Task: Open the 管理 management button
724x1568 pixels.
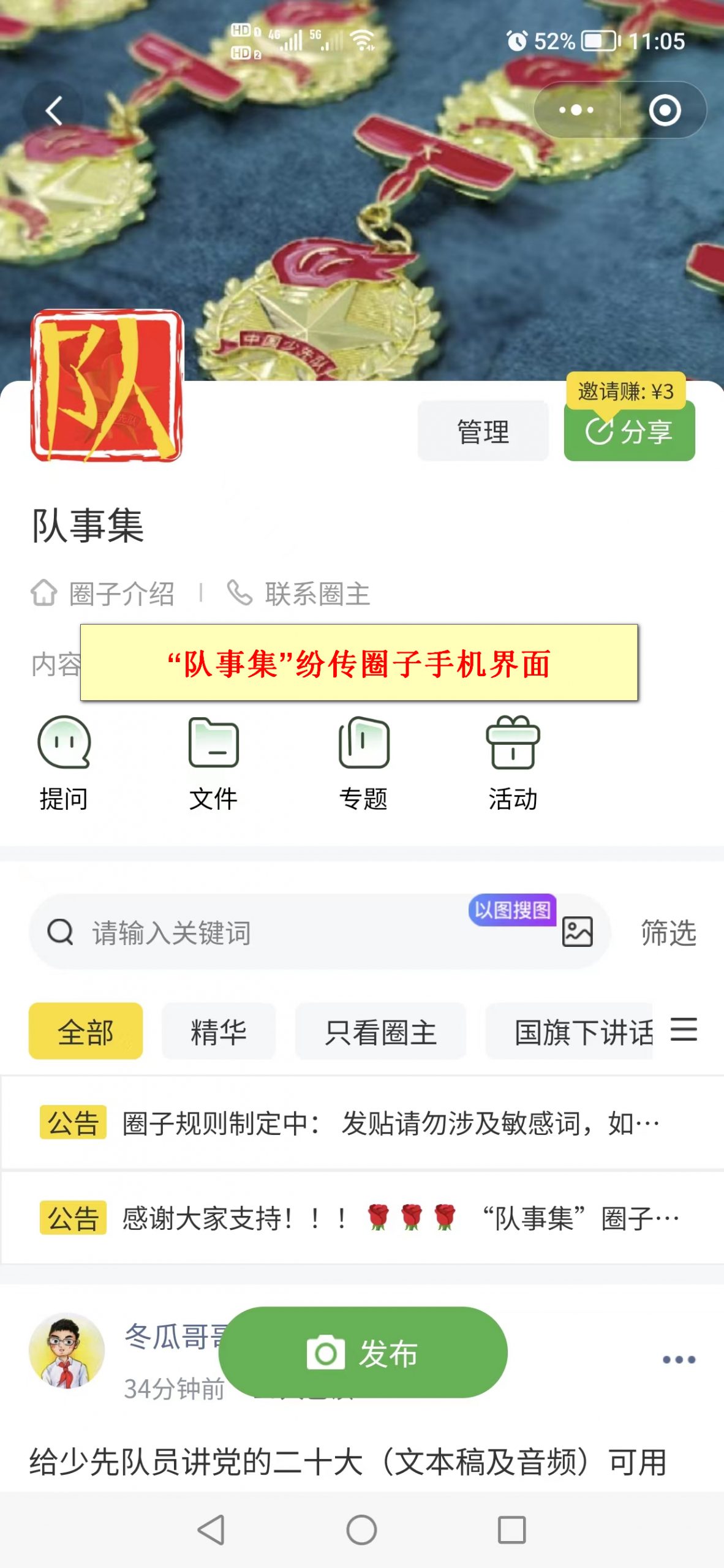Action: (x=483, y=431)
